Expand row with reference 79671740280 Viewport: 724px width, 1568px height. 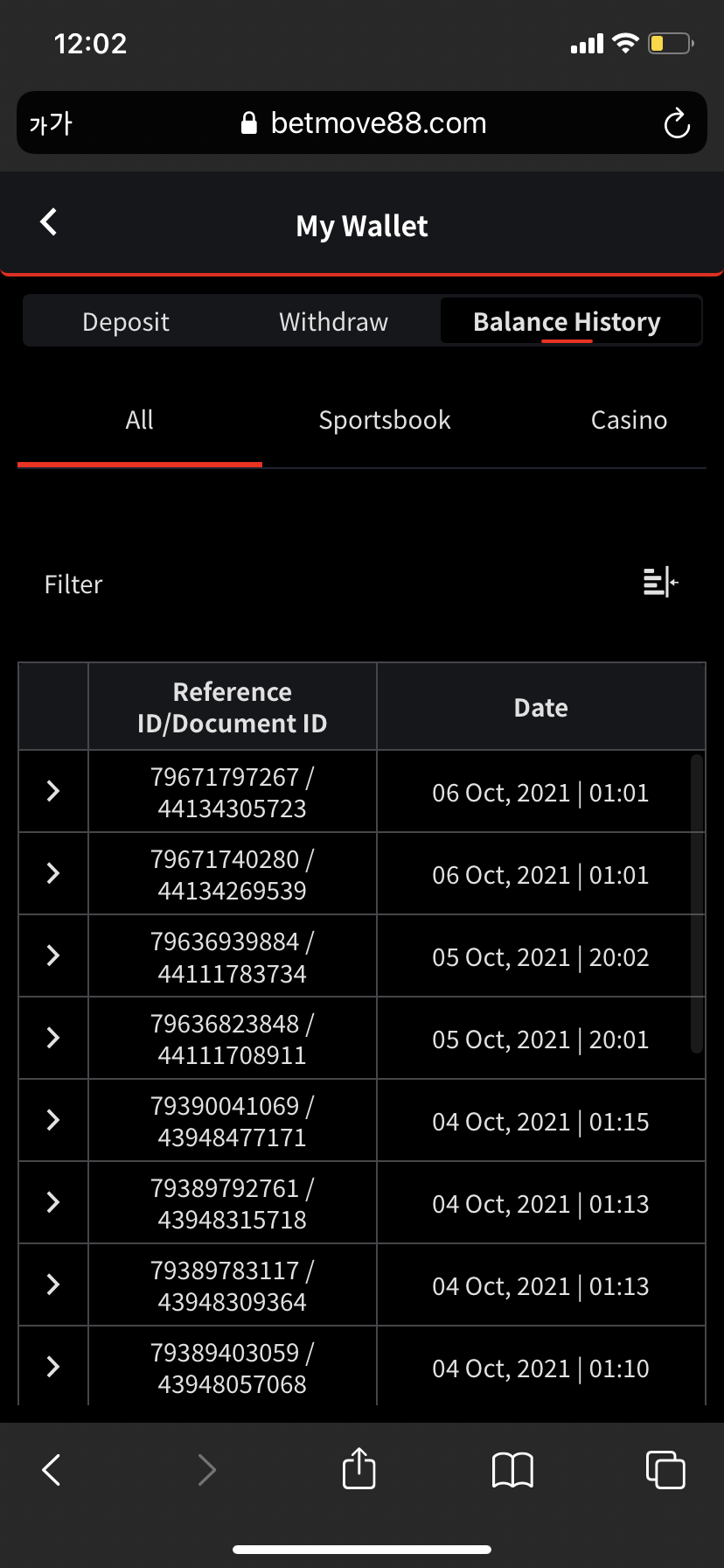tap(53, 873)
